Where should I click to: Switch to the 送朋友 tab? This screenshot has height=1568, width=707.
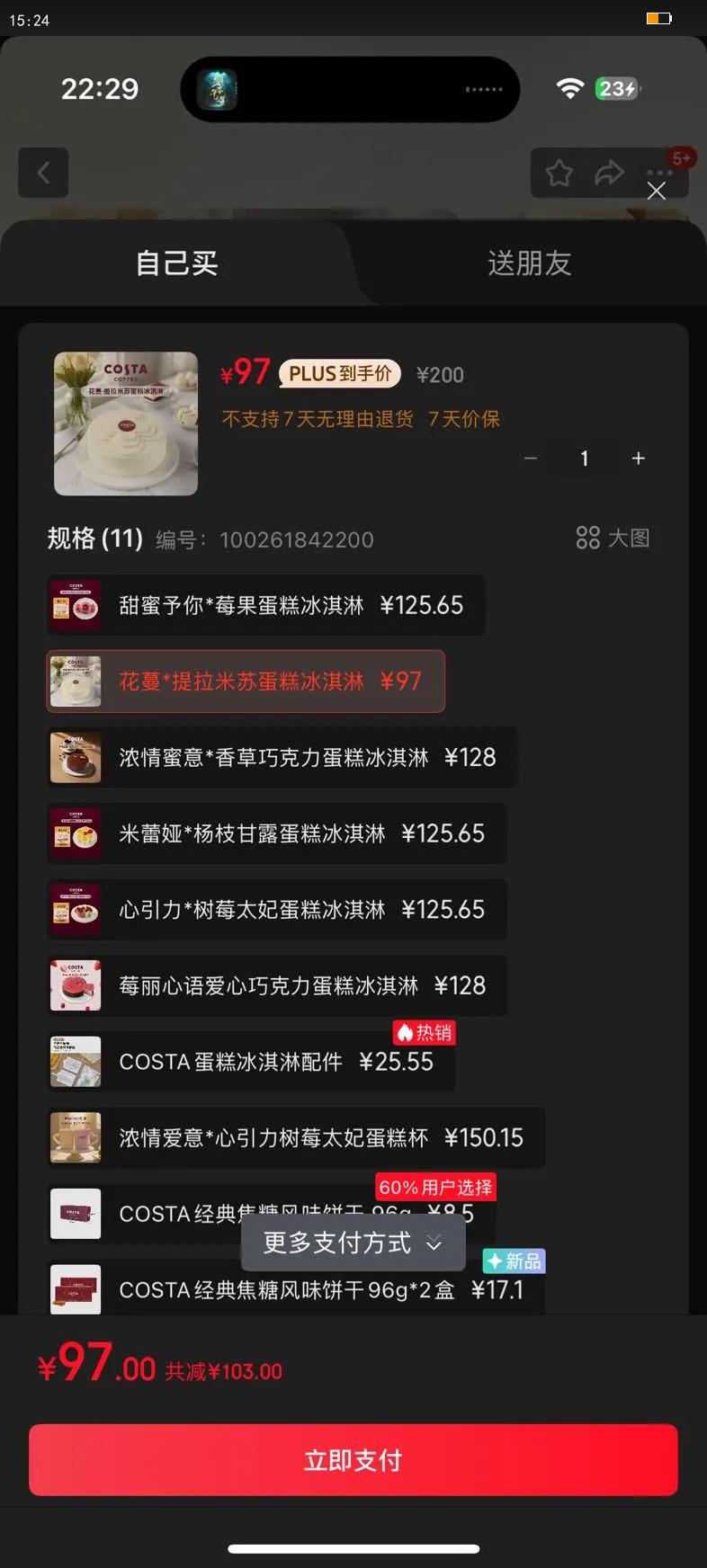point(529,262)
